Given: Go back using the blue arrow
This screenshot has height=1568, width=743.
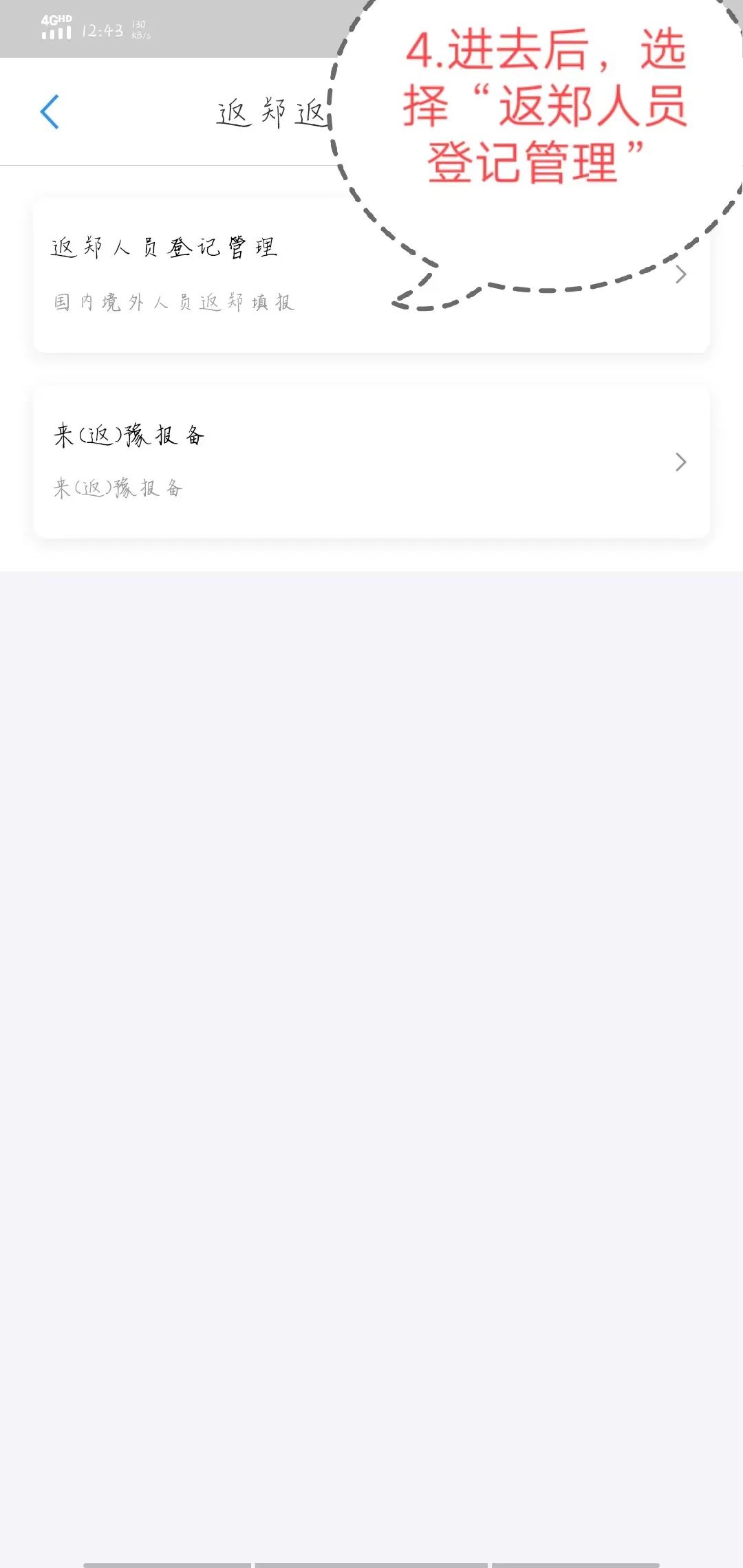Looking at the screenshot, I should point(50,112).
